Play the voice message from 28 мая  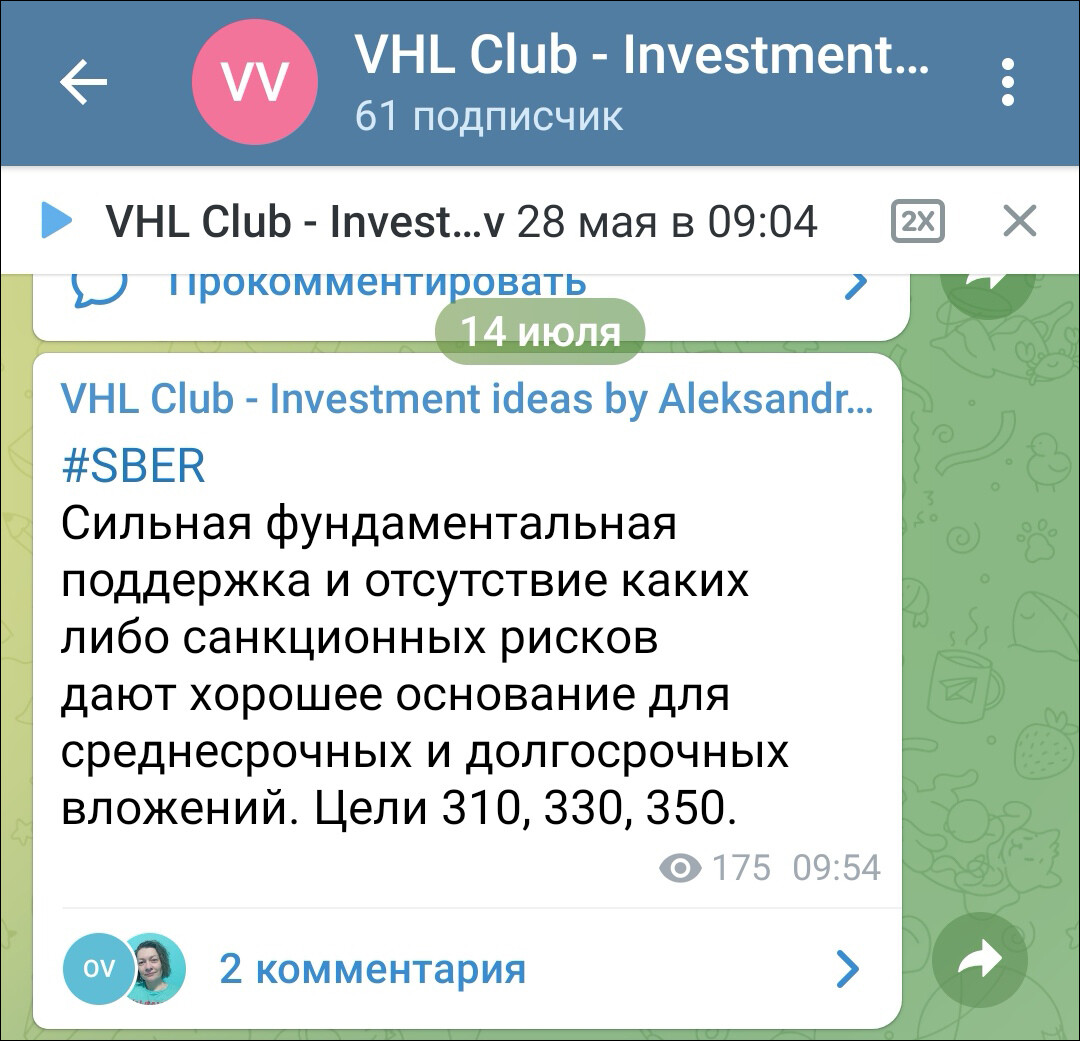click(x=56, y=221)
